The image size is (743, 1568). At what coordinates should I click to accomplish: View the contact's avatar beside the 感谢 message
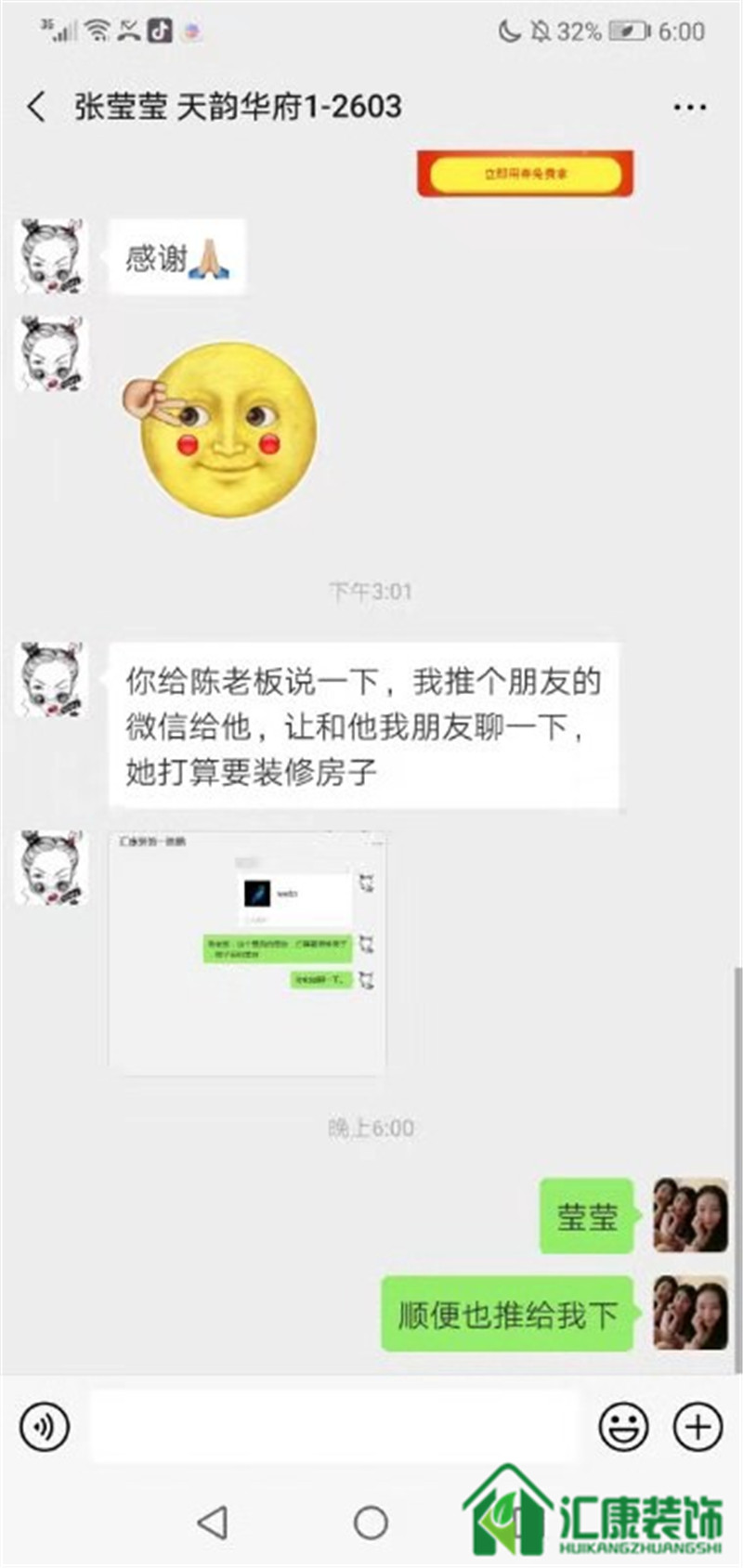tap(51, 256)
